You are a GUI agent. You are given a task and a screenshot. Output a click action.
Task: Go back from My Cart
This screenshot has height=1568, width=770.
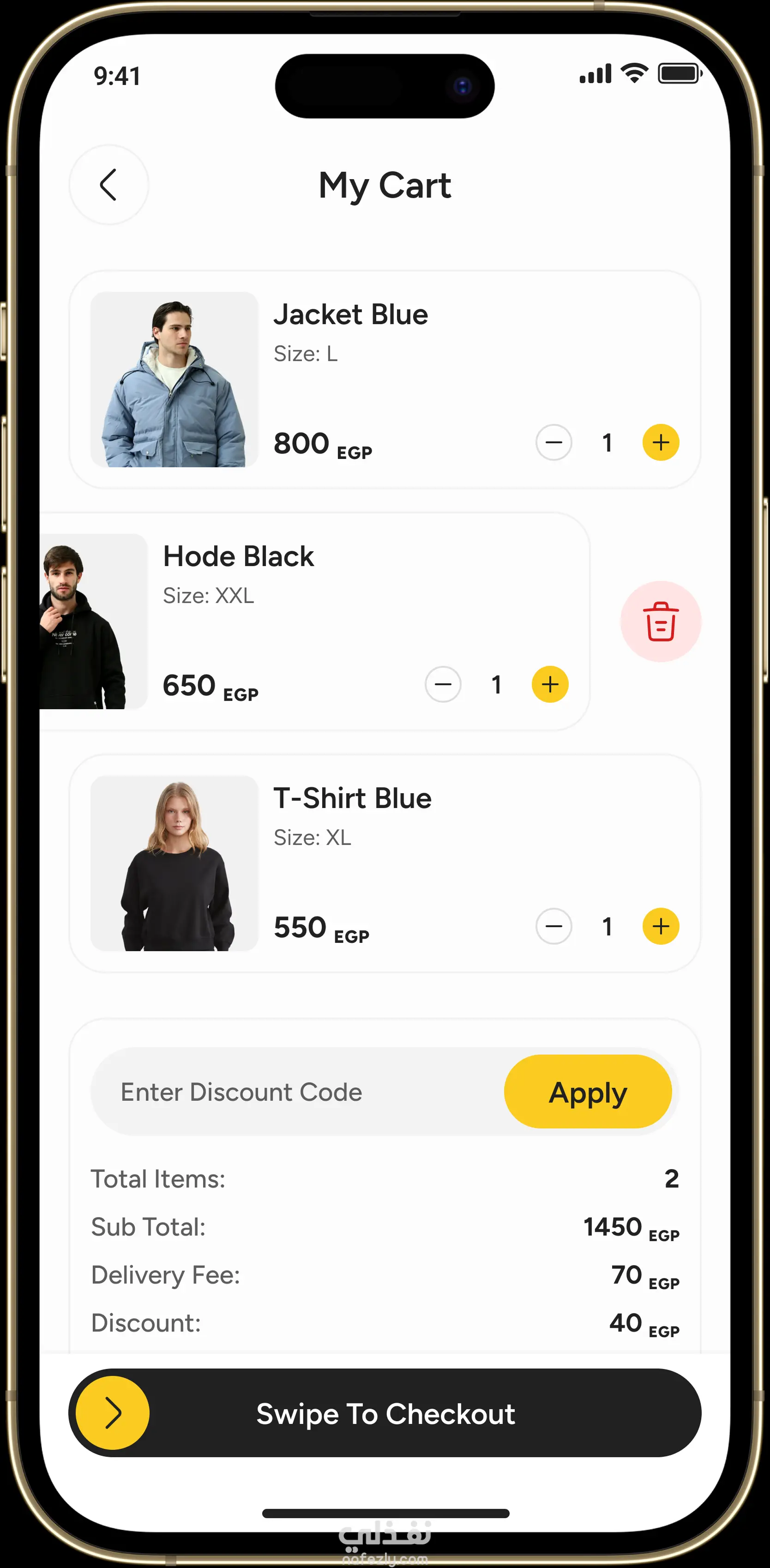point(108,184)
